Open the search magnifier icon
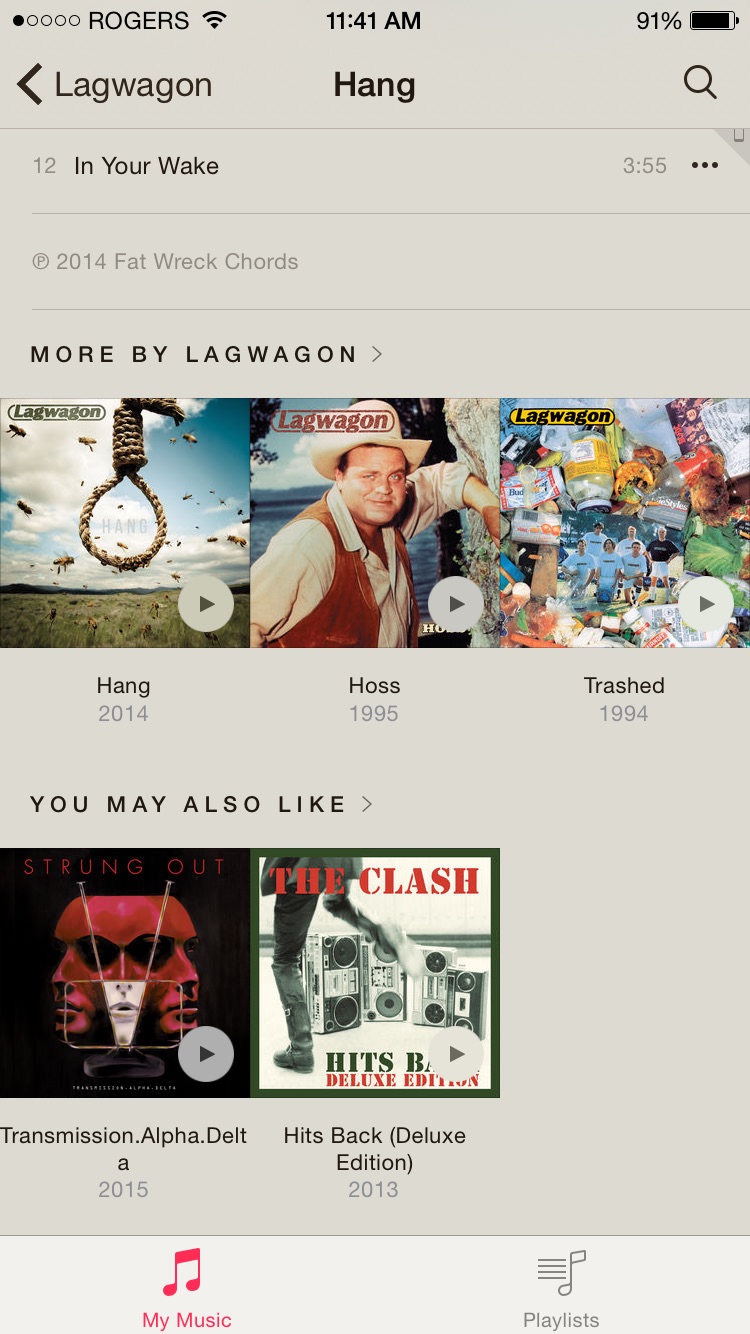This screenshot has width=750, height=1334. [x=700, y=83]
